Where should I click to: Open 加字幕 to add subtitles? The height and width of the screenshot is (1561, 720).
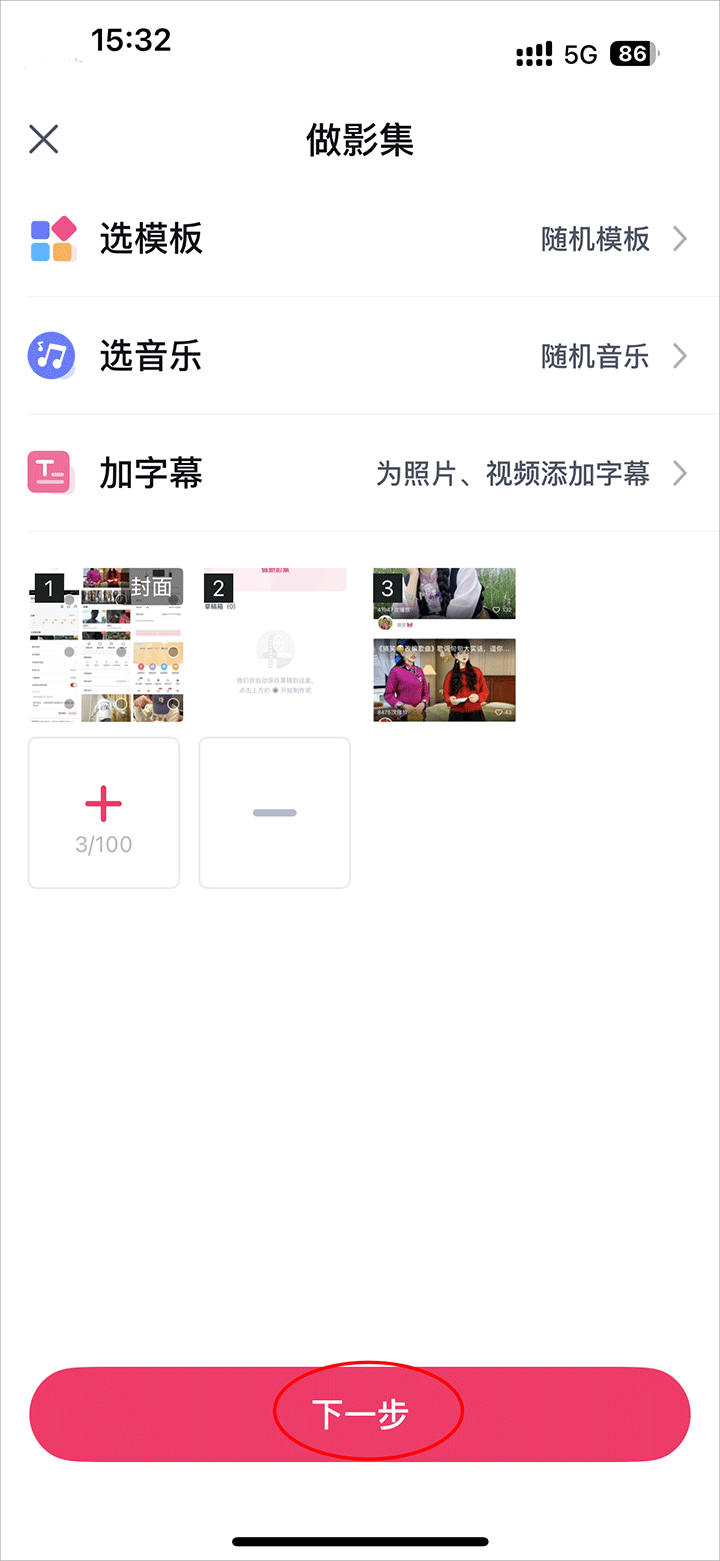pos(359,473)
